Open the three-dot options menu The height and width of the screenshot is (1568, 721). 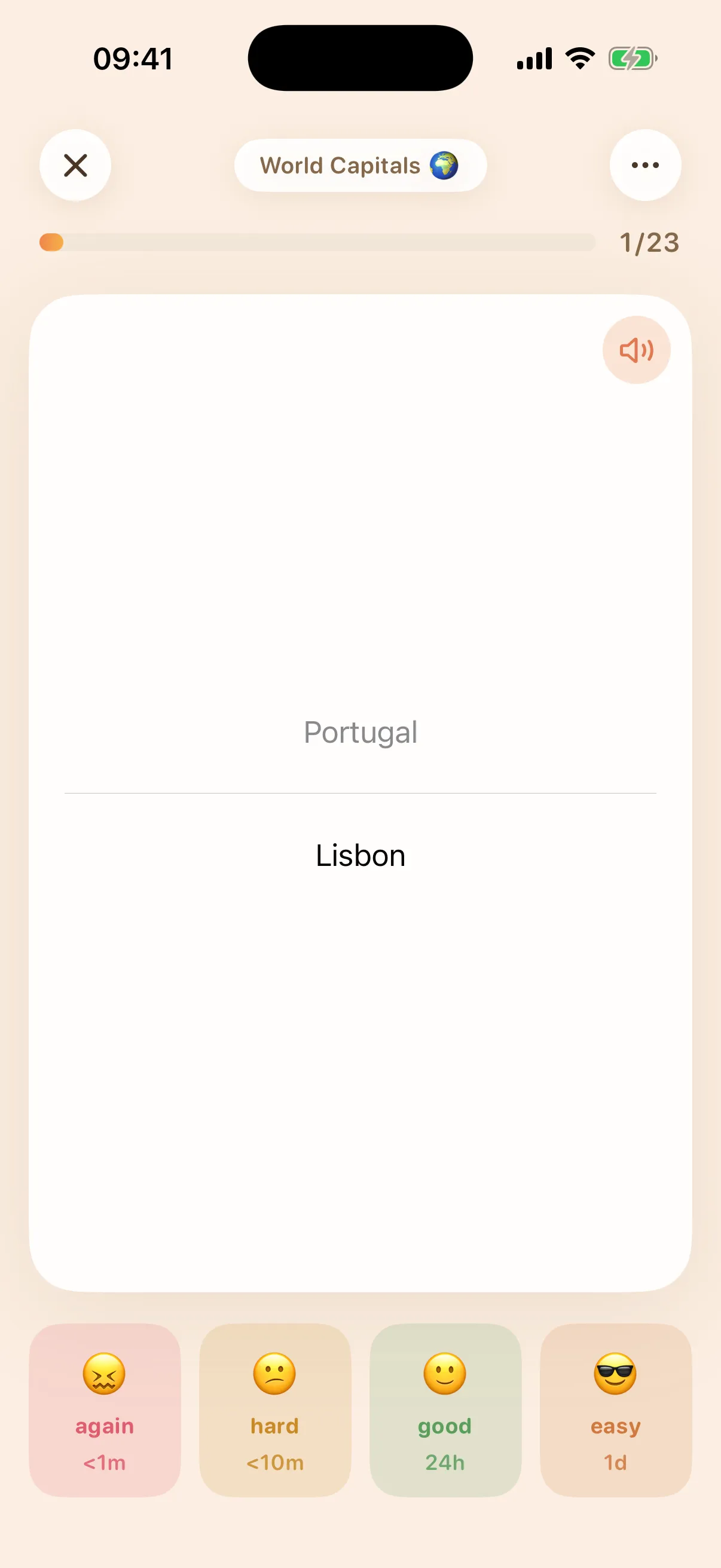(x=645, y=165)
